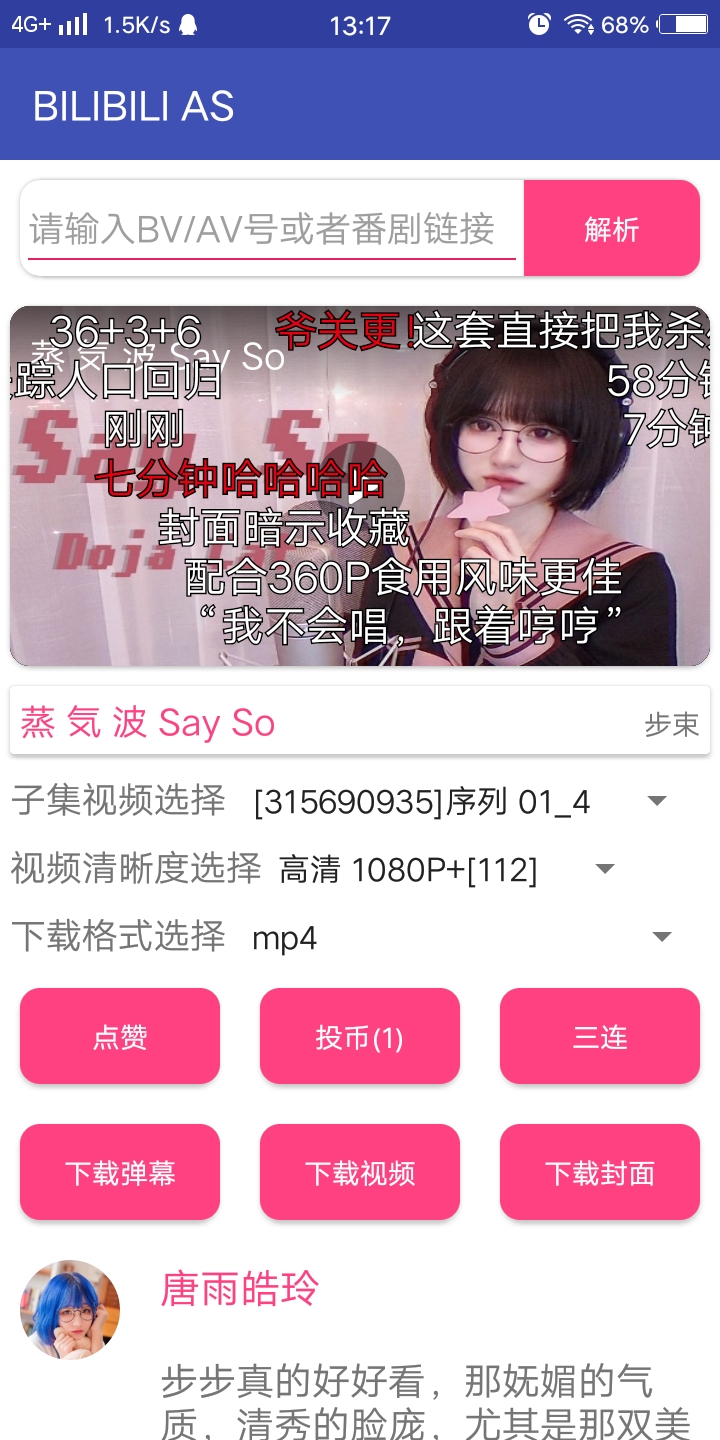Open the 蒸気波 Say So title card
The image size is (720, 1440).
(x=360, y=721)
